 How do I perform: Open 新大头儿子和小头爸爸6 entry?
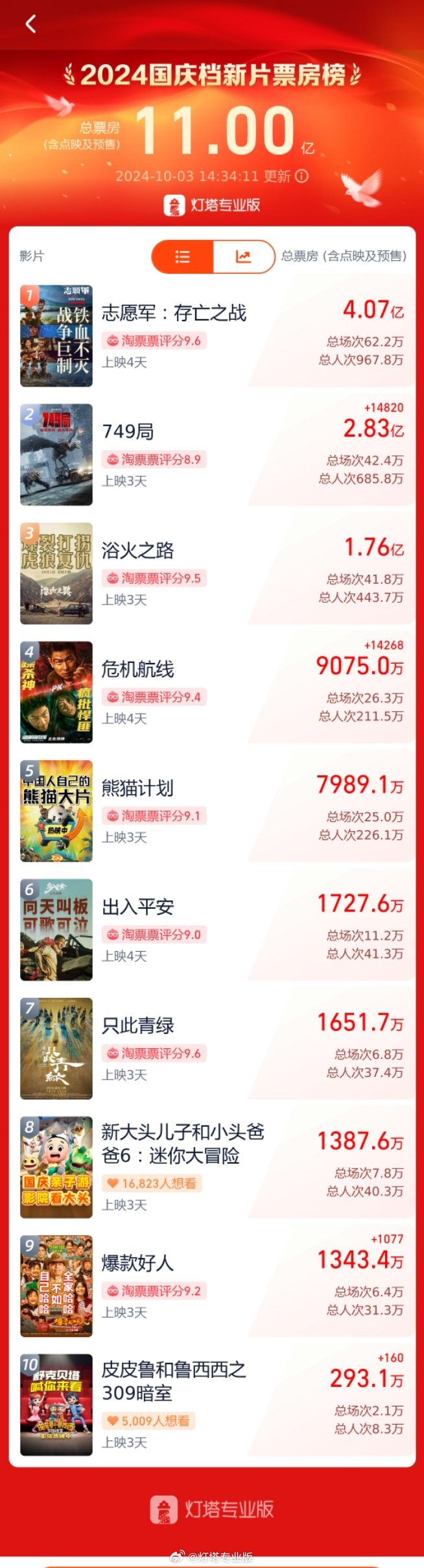tap(182, 1144)
